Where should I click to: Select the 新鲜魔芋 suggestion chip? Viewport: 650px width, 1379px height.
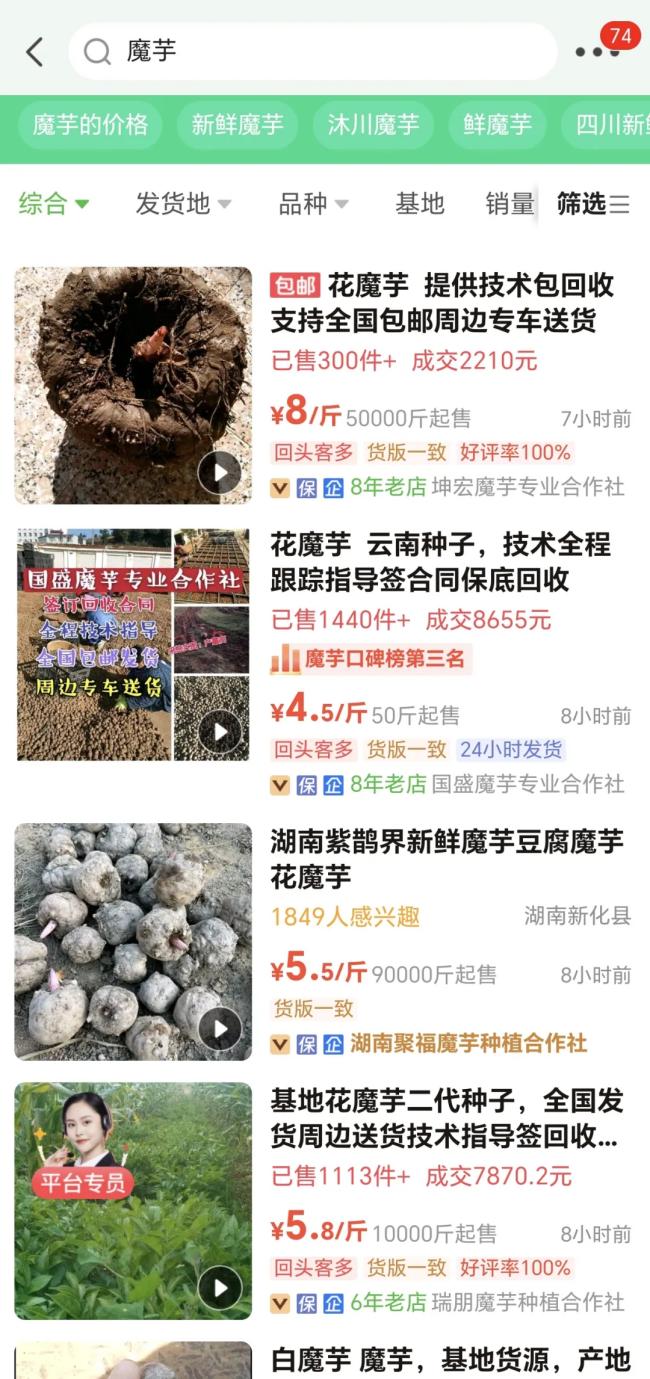pos(238,125)
